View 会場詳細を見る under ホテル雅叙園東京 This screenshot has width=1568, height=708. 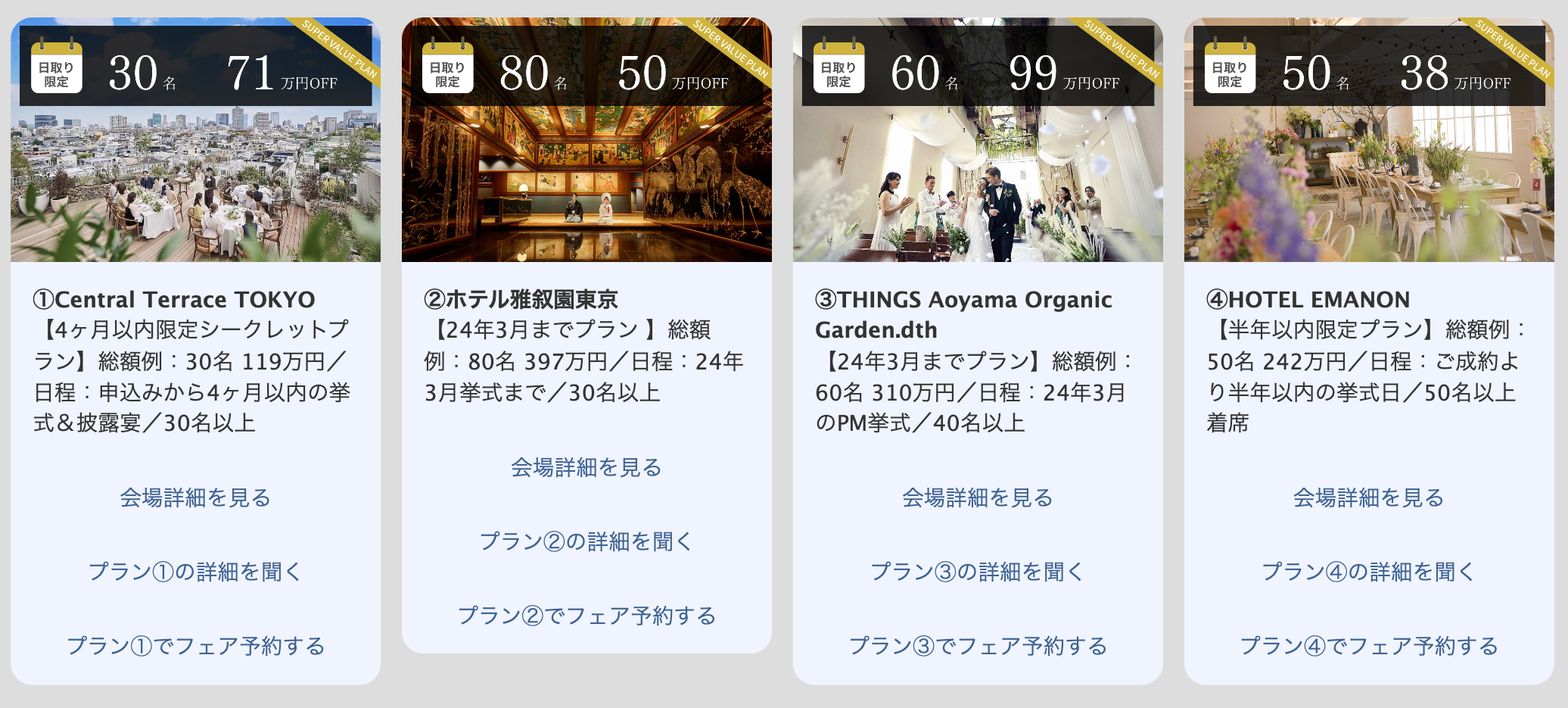pyautogui.click(x=586, y=467)
